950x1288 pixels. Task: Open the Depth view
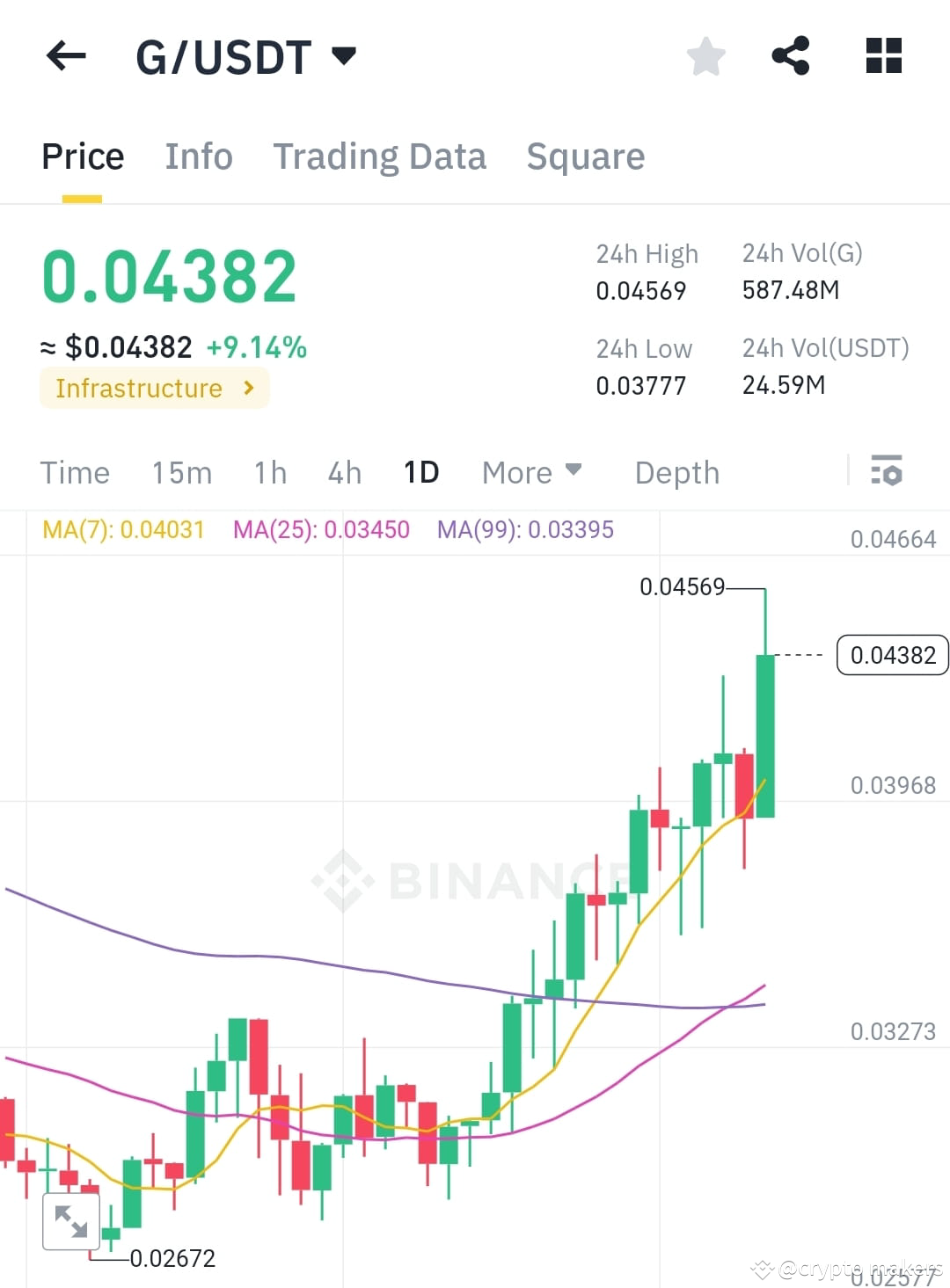click(x=676, y=472)
